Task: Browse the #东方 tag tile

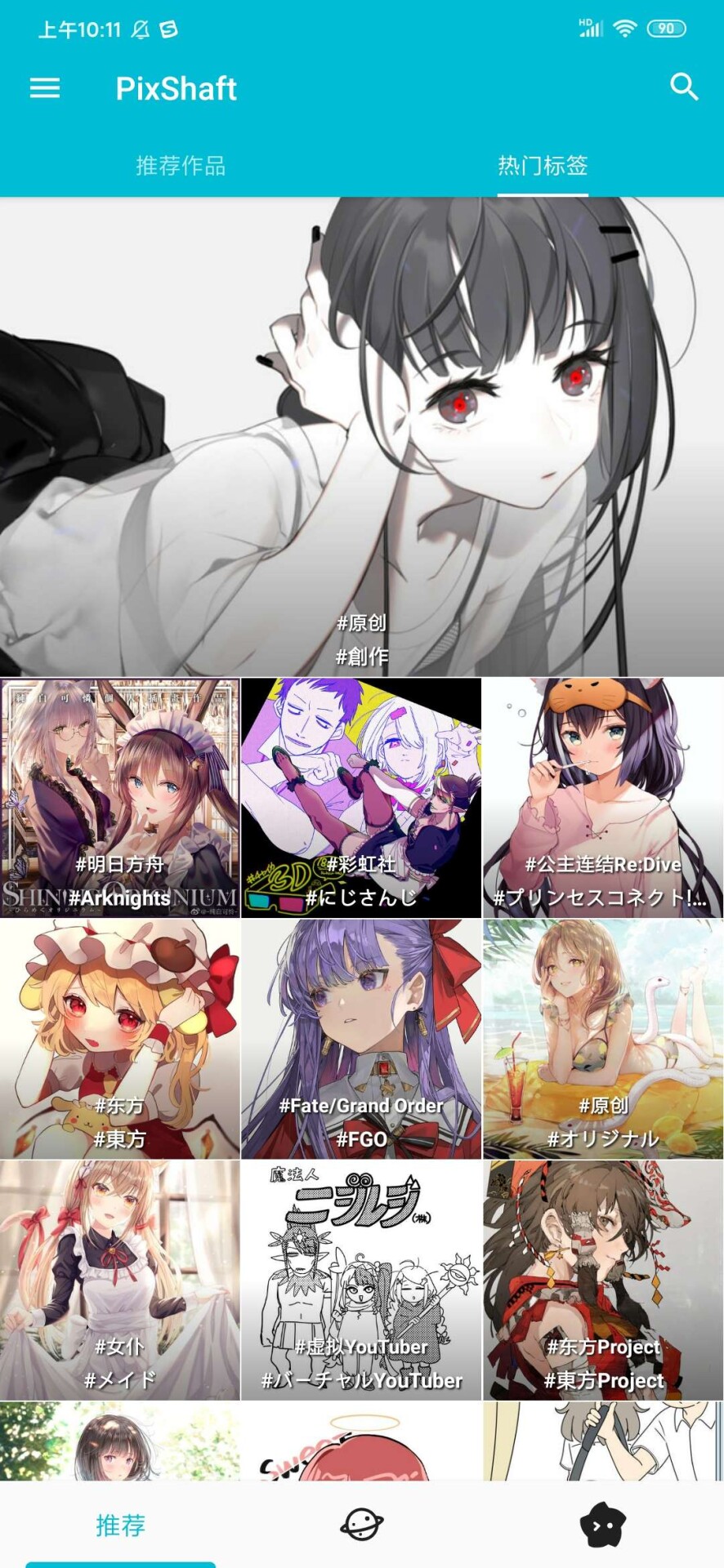Action: coord(120,1039)
